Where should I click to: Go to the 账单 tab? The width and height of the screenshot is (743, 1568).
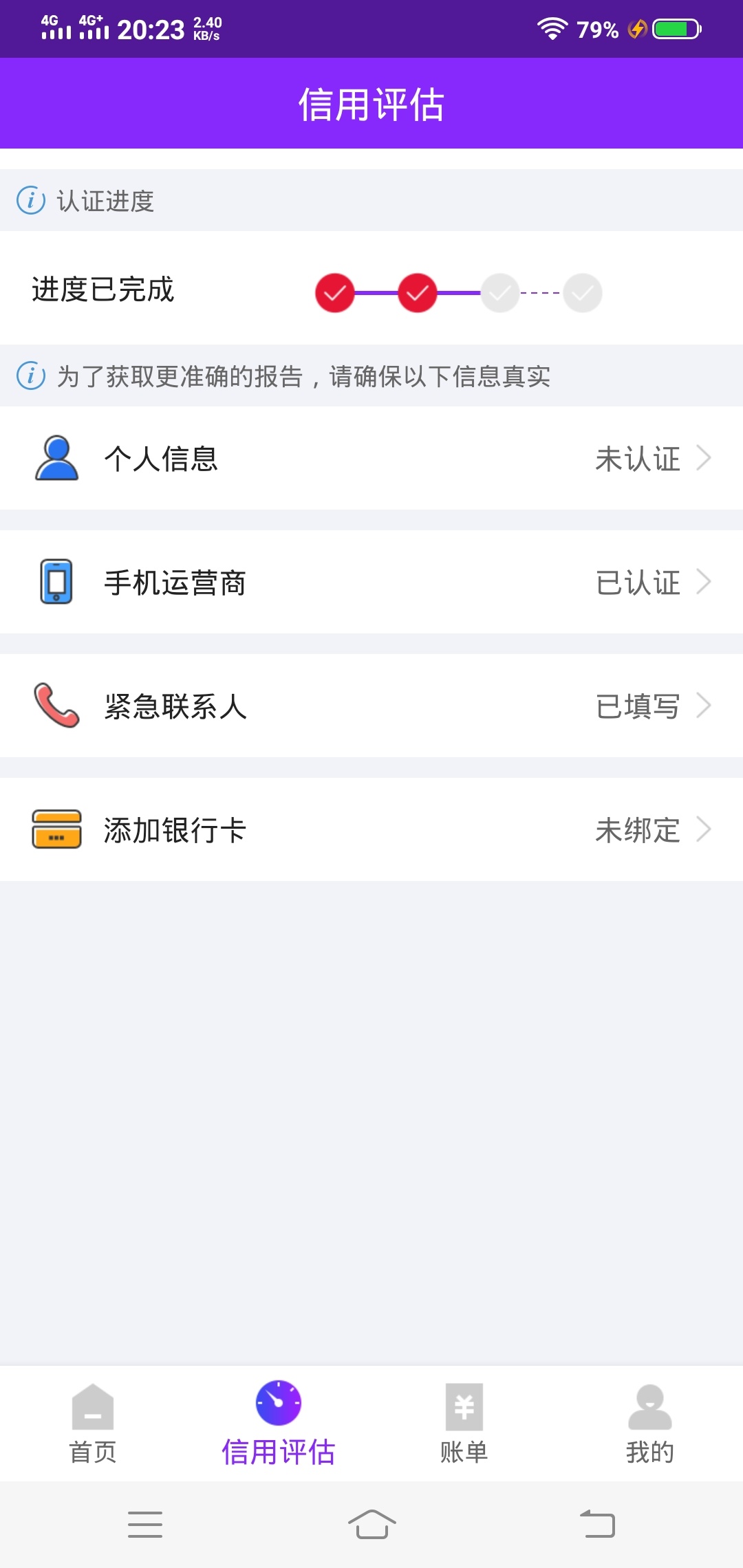[x=464, y=1424]
